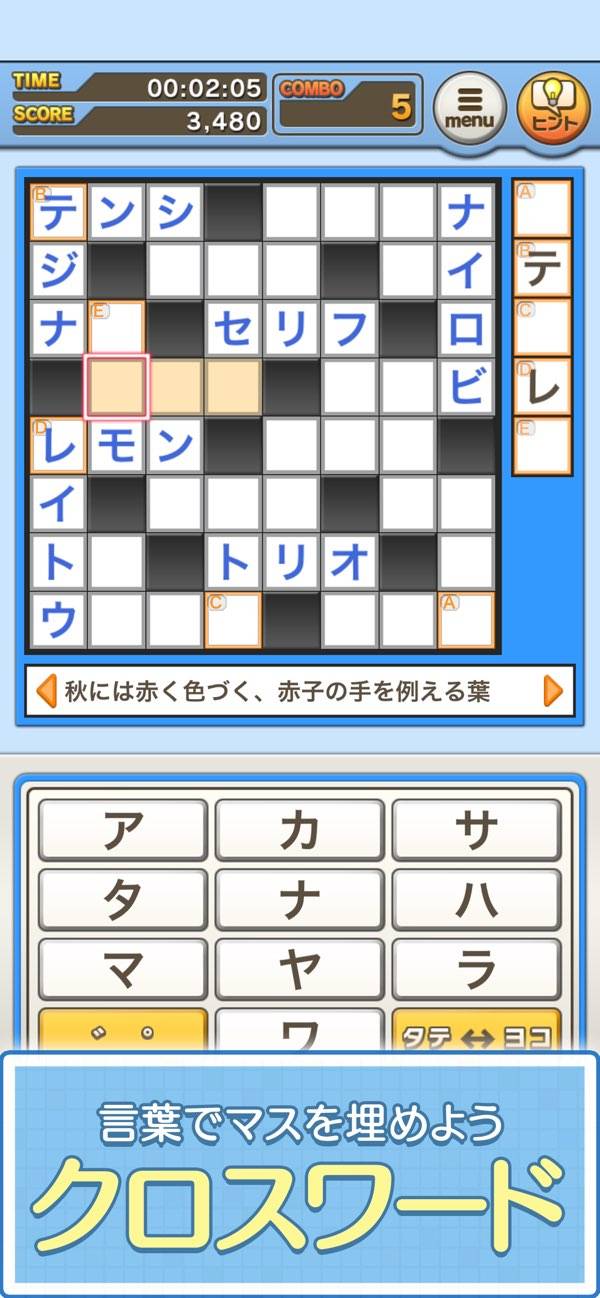
Task: Select the pink-outlined highlighted cell
Action: coord(117,386)
